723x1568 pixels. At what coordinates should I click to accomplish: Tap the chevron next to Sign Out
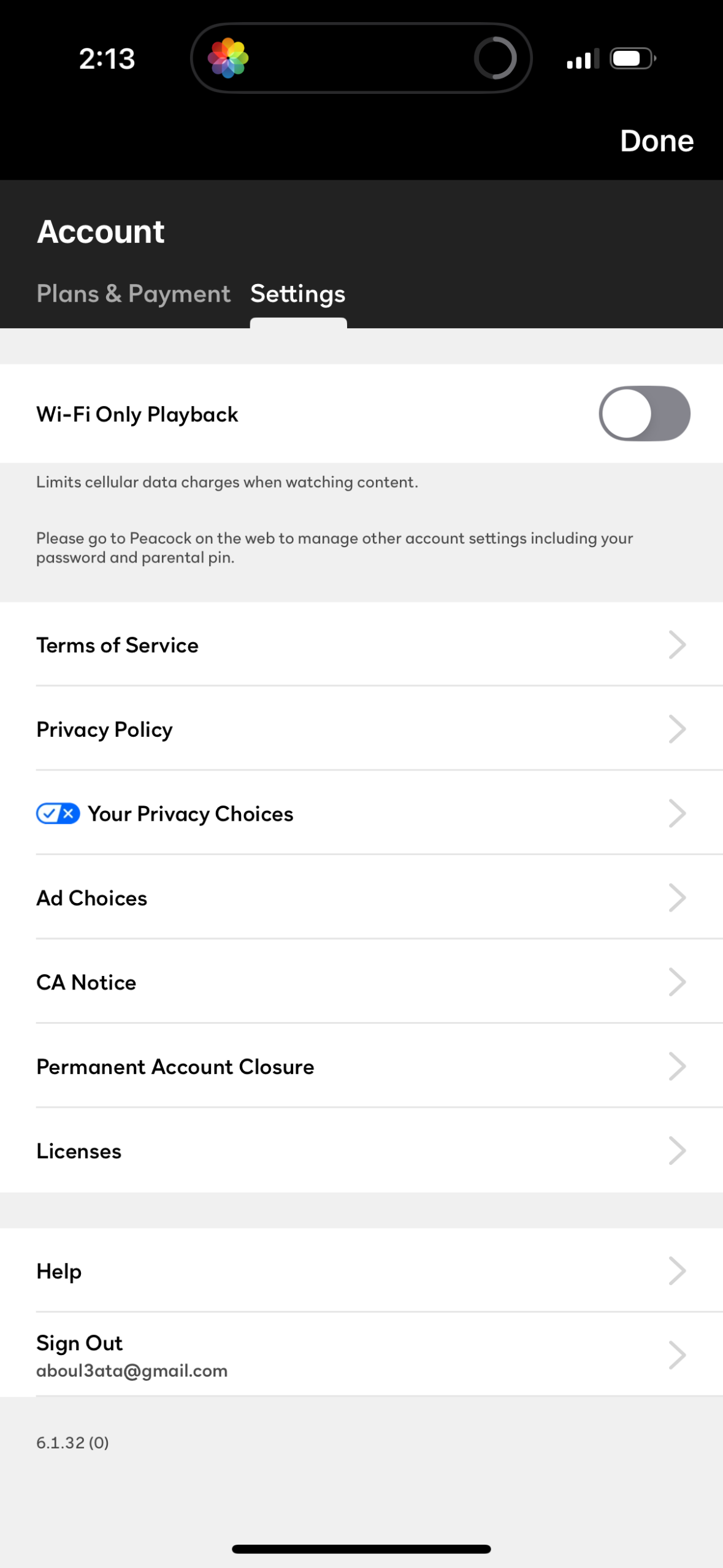coord(677,1355)
